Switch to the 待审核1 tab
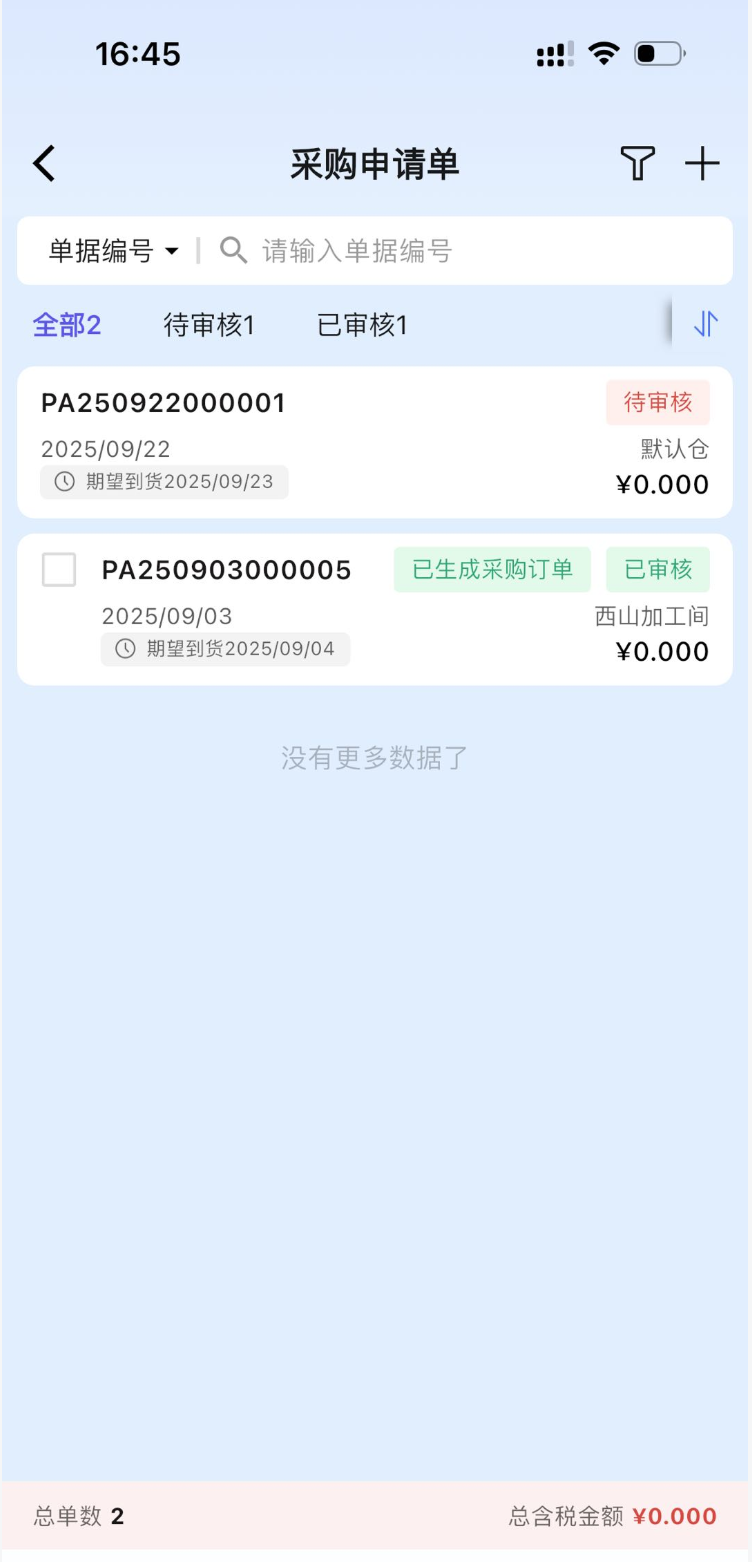The width and height of the screenshot is (752, 1562). [209, 325]
